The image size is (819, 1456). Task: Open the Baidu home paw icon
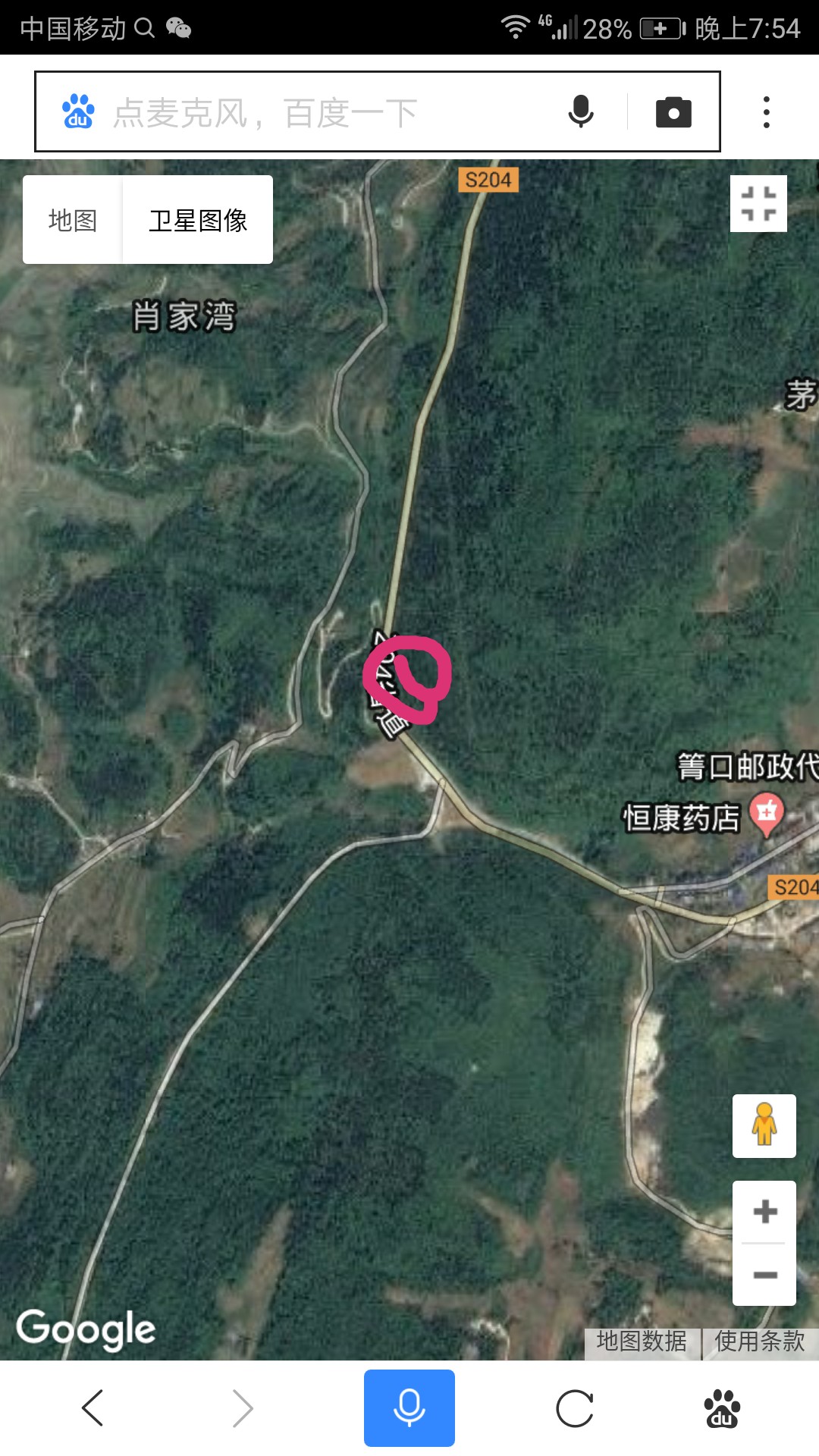point(722,1408)
